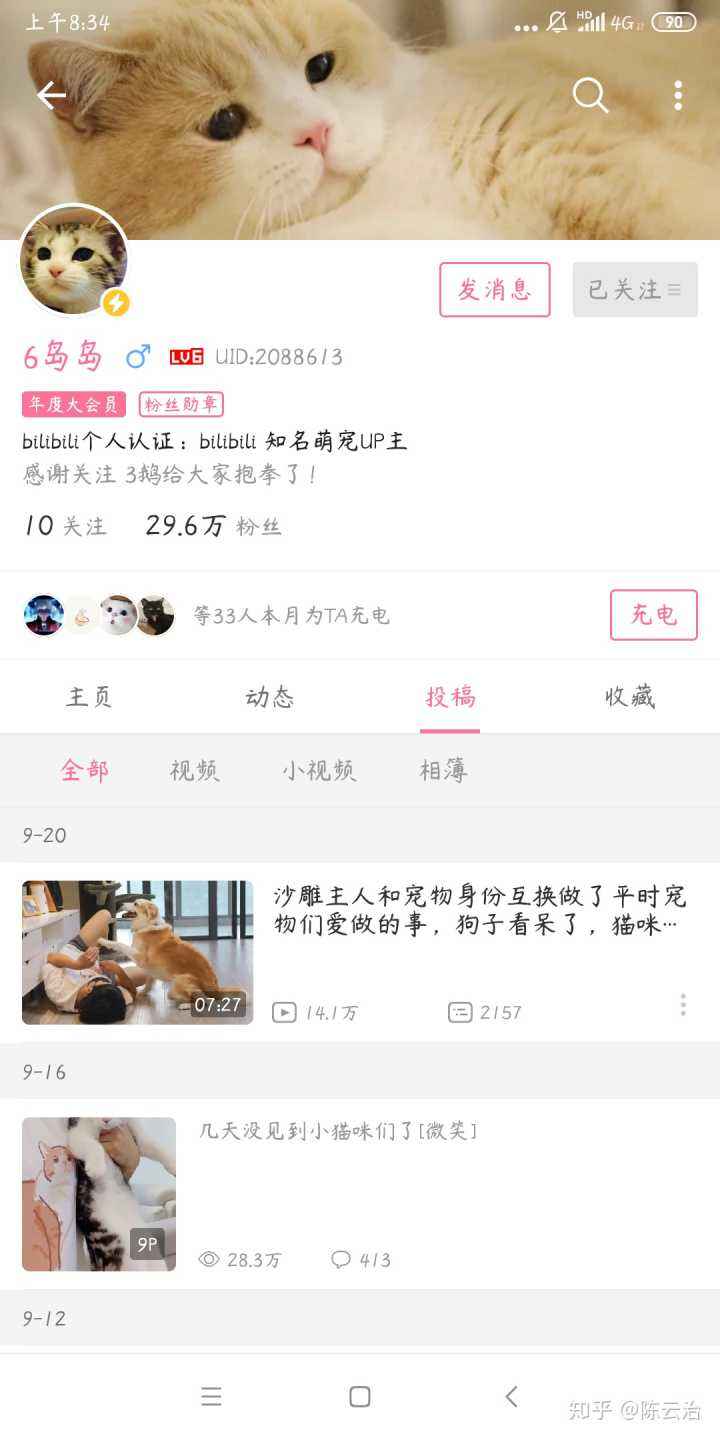Open the 6岛岛 profile avatar
The image size is (720, 1440).
[x=74, y=260]
